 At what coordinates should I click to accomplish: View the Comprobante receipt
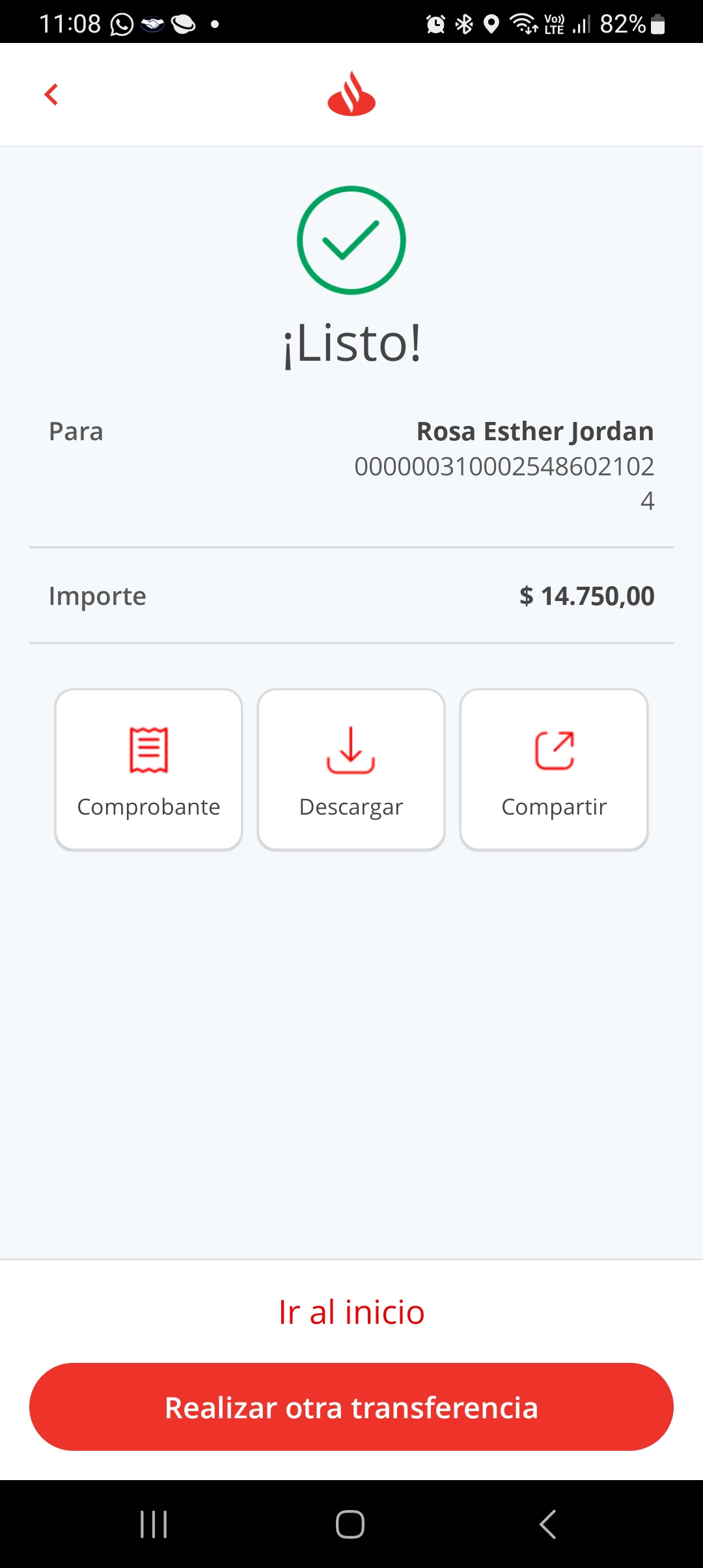(149, 769)
